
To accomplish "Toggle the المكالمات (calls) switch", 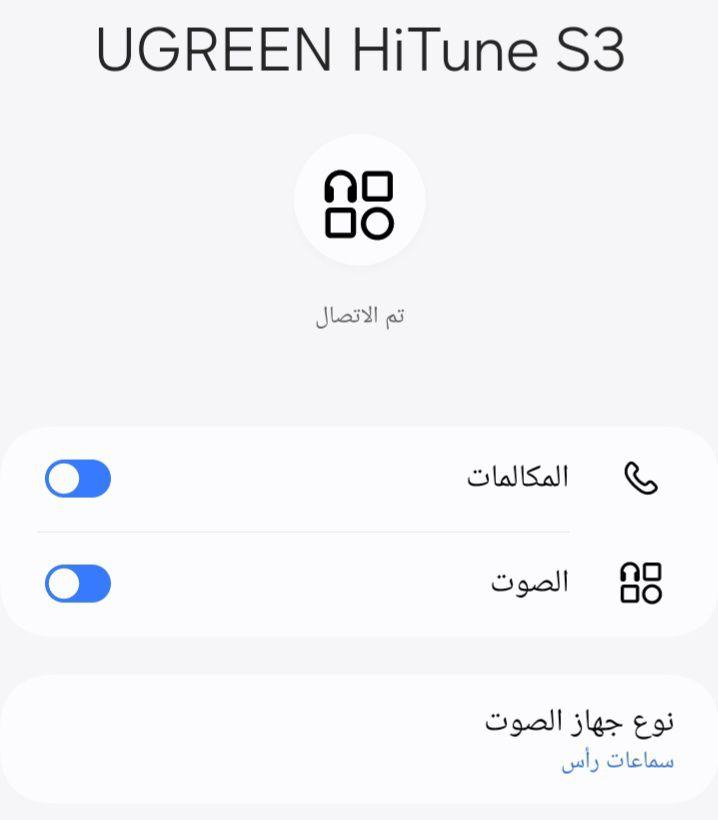I will [x=78, y=479].
